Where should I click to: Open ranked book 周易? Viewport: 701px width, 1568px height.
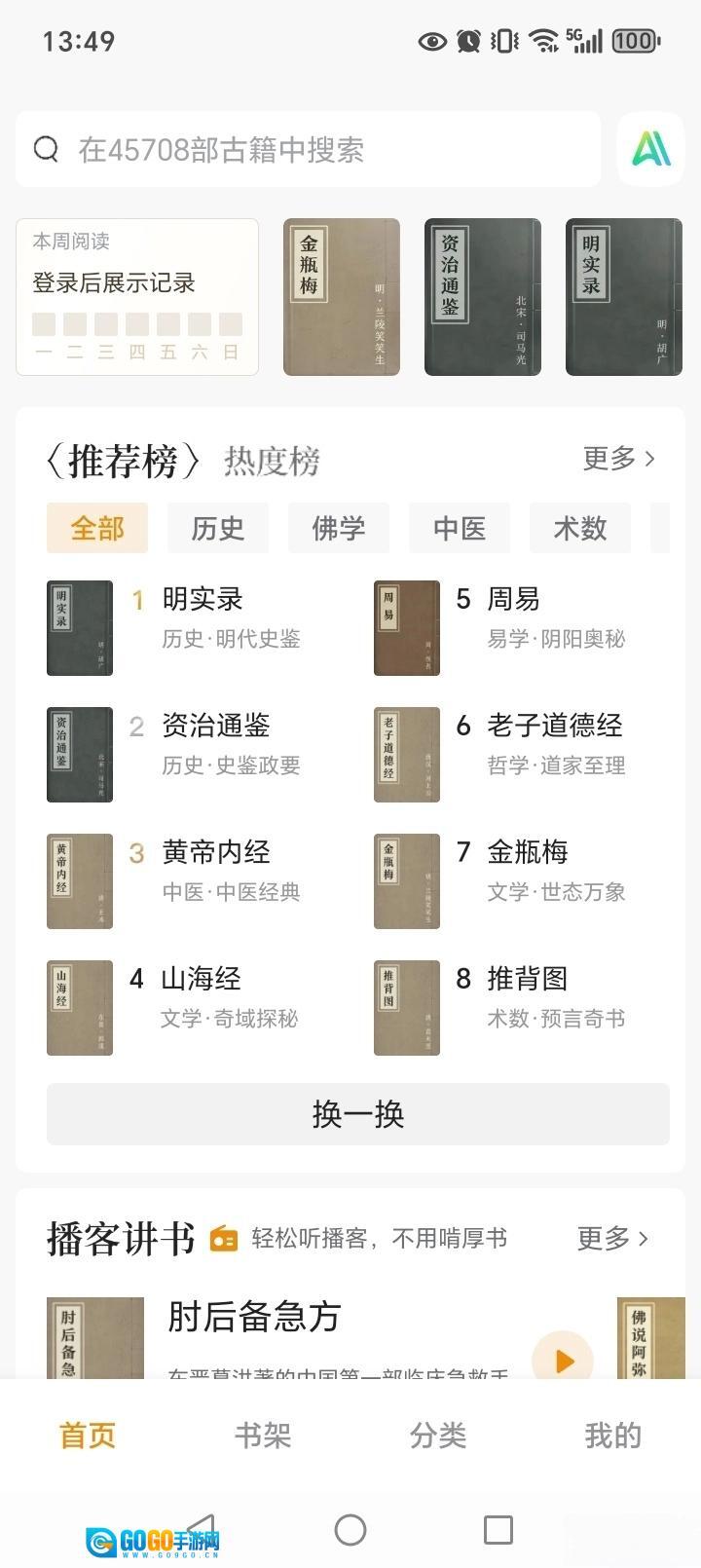(x=513, y=599)
